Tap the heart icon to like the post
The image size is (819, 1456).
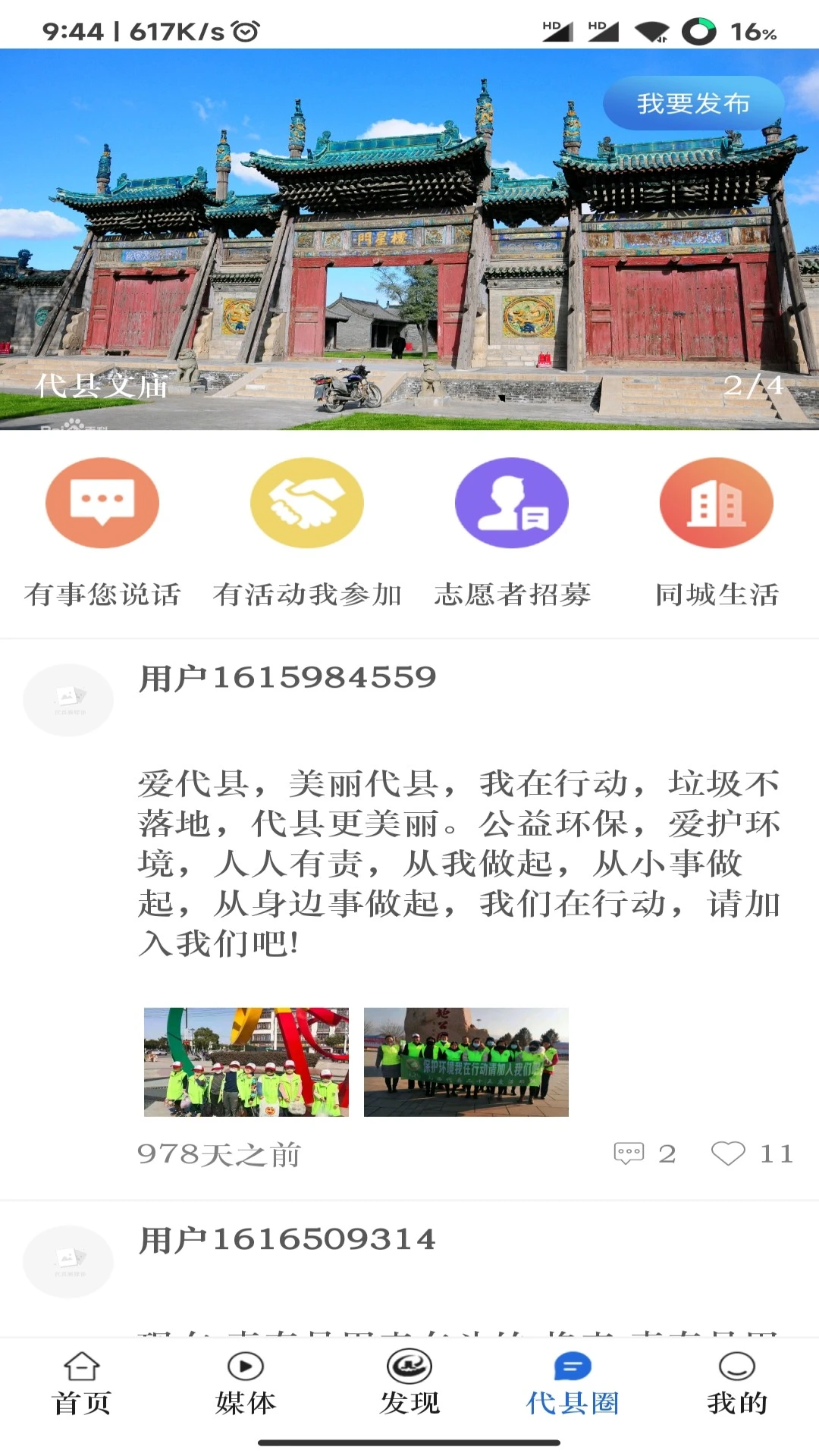pos(730,1153)
